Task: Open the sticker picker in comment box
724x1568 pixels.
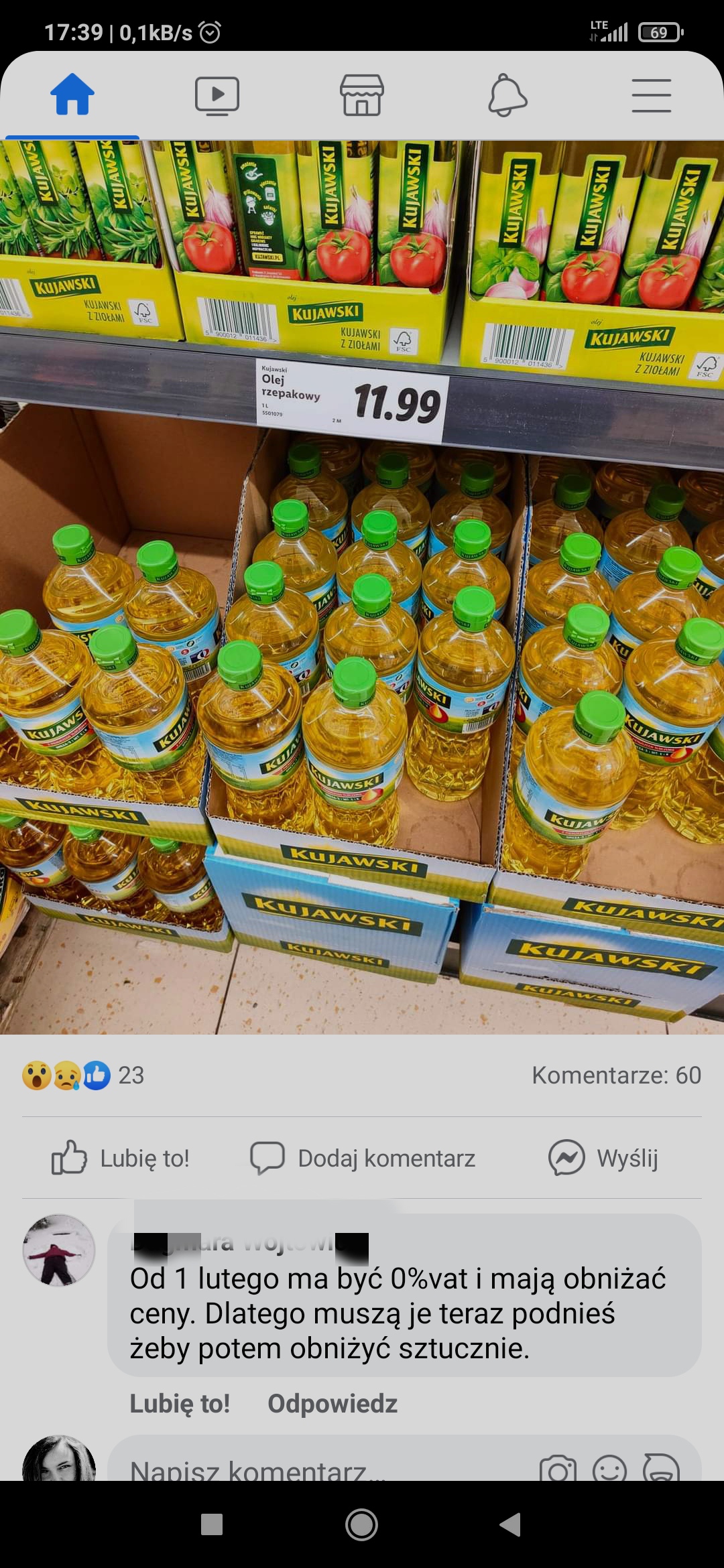Action: 661,1467
